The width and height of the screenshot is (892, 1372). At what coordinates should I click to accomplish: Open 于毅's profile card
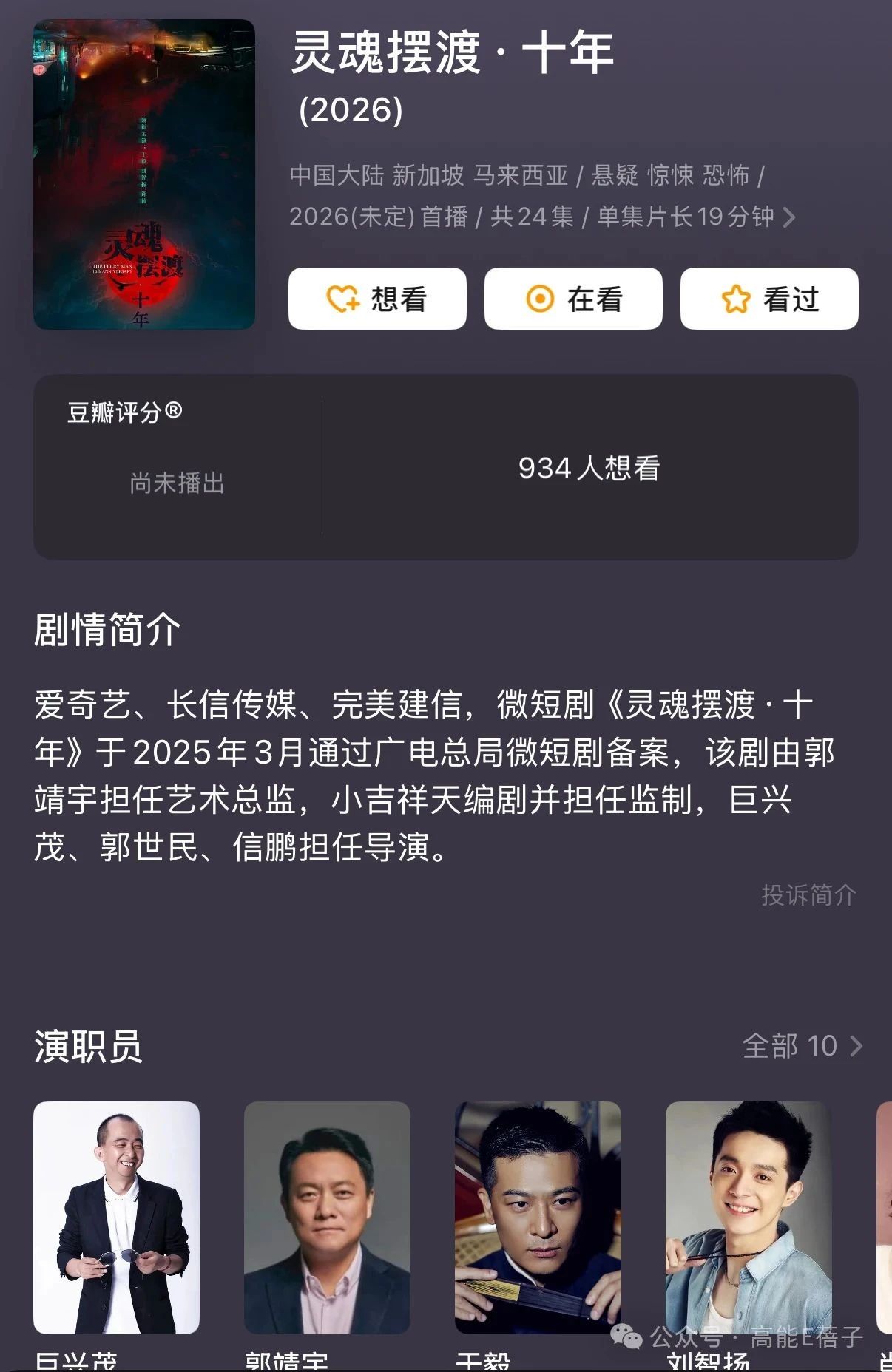538,1218
